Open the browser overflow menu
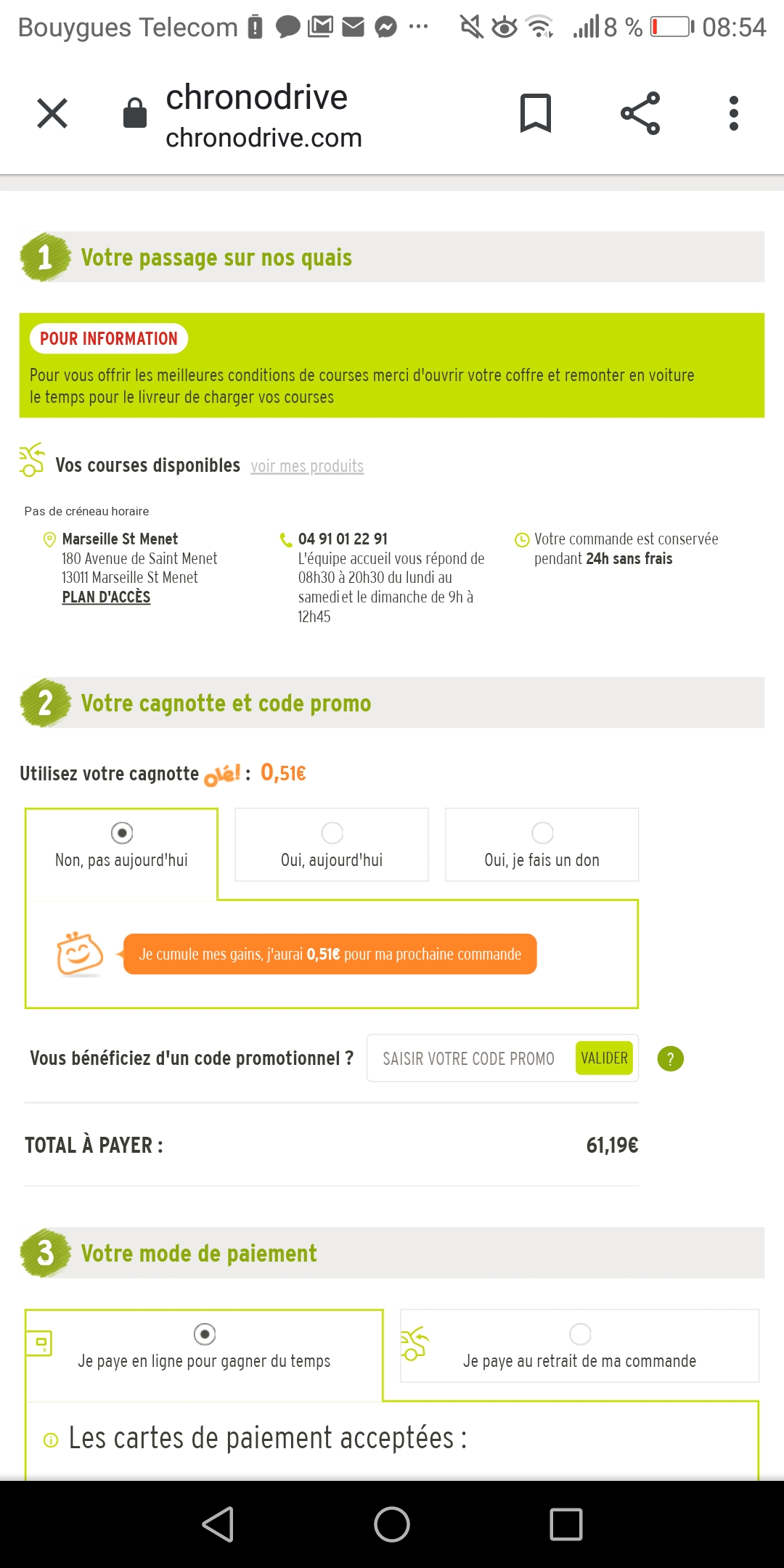The height and width of the screenshot is (1568, 784). [734, 113]
